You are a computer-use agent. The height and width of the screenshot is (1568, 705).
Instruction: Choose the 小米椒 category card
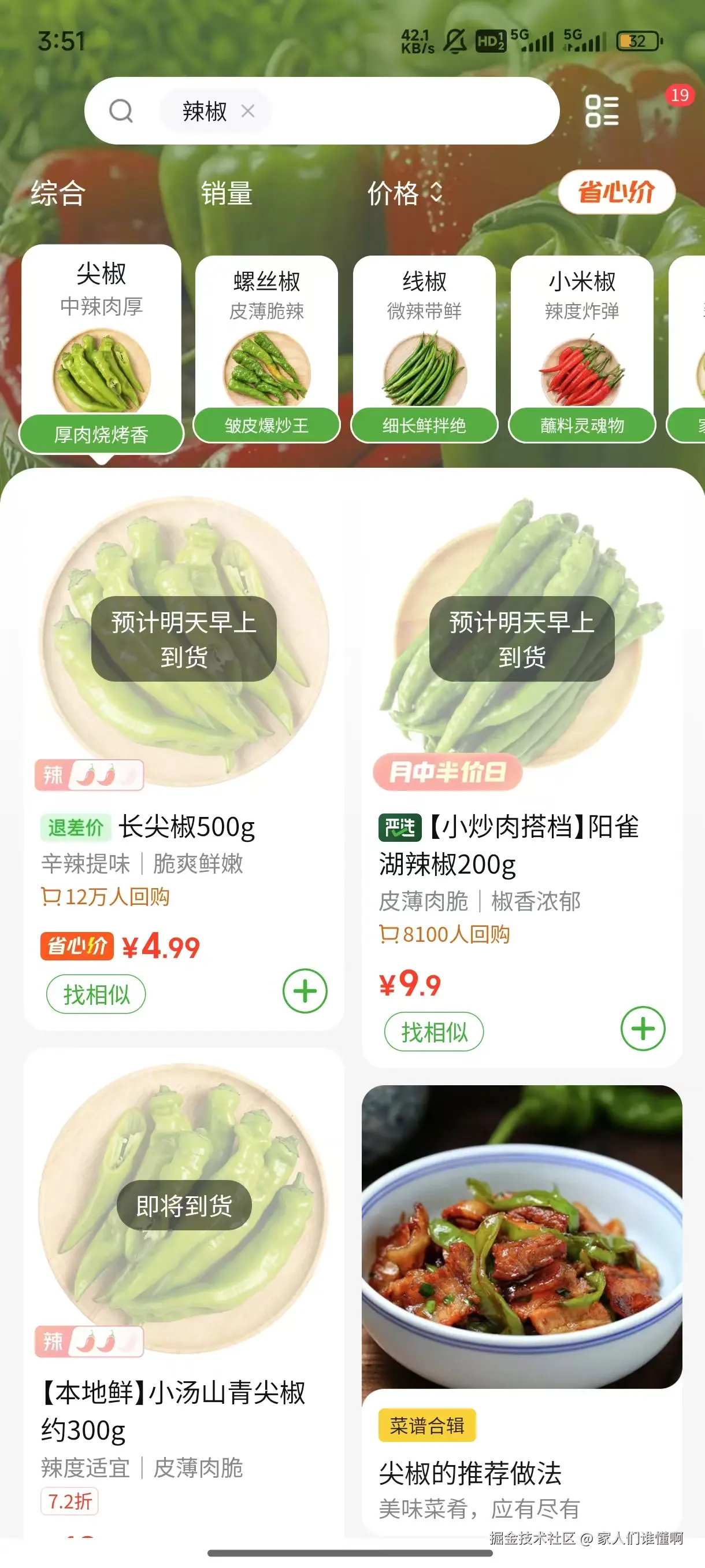581,348
